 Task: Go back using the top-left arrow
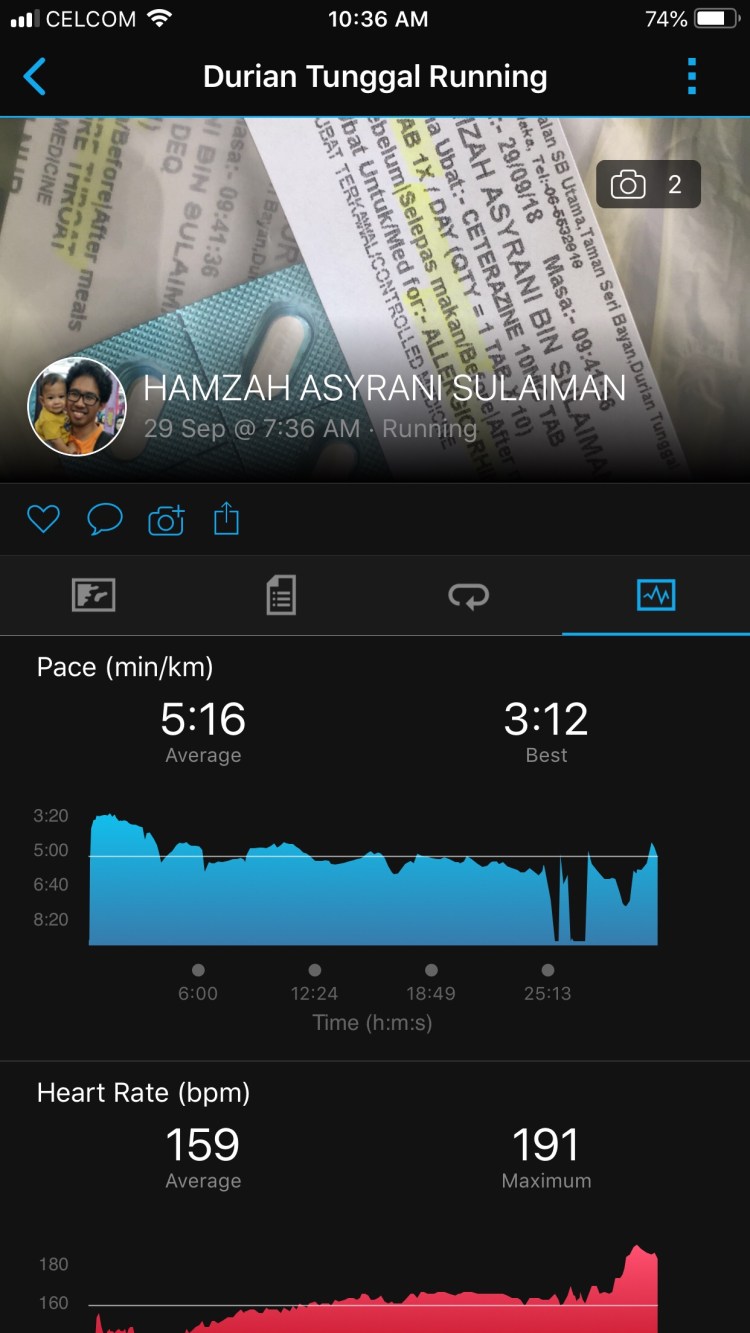click(x=35, y=77)
